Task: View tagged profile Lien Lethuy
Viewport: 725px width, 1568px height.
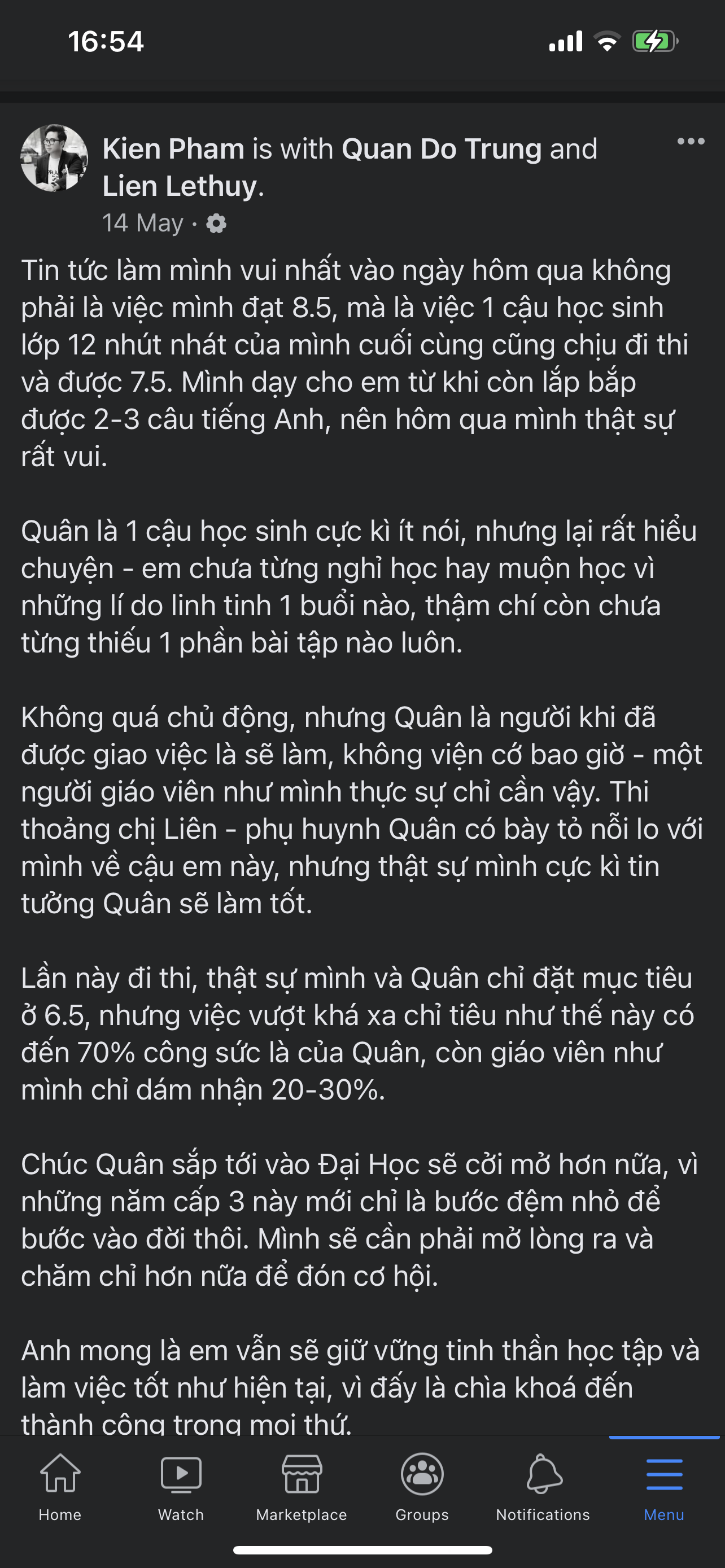Action: pyautogui.click(x=180, y=186)
